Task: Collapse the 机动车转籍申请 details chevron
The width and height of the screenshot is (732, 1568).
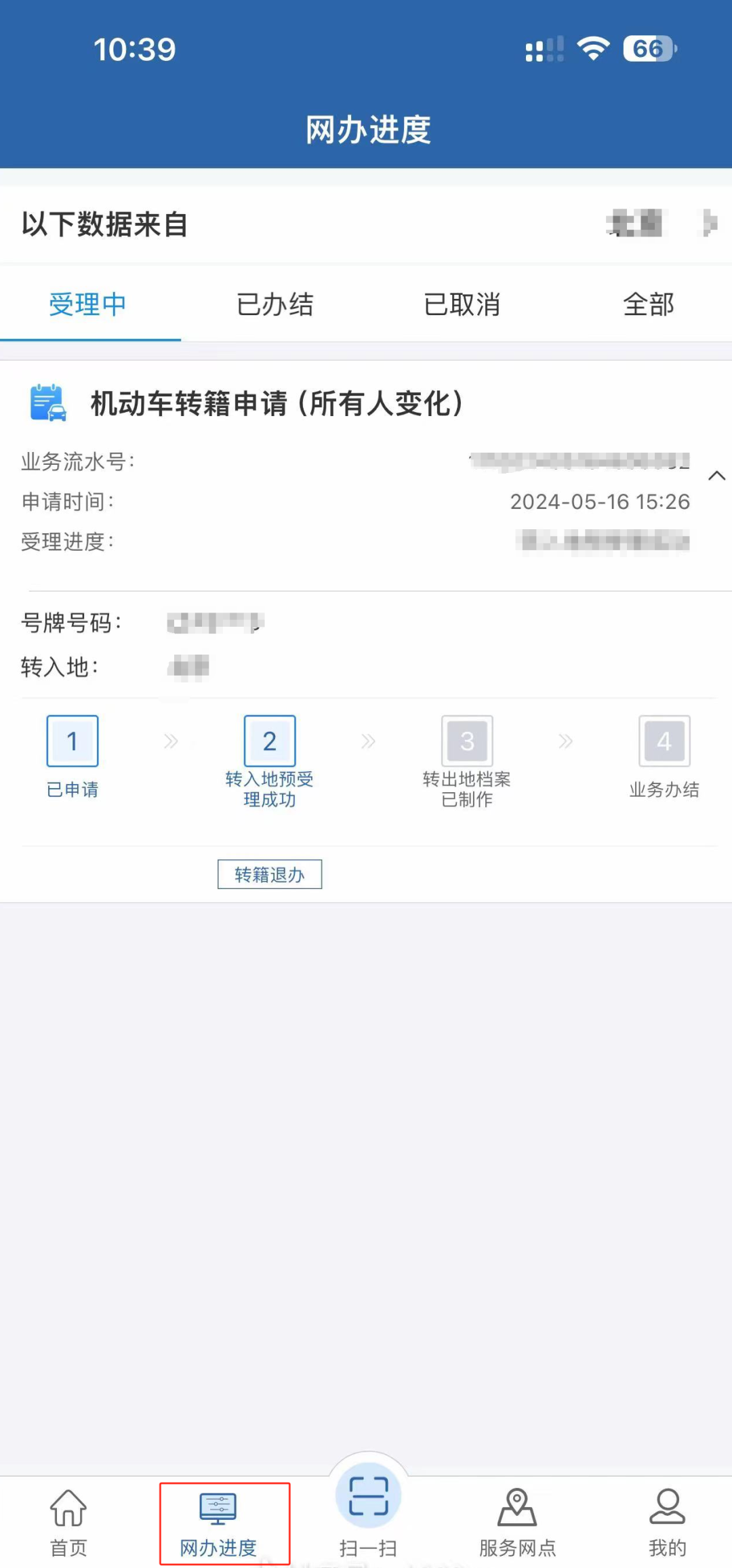Action: coord(716,476)
